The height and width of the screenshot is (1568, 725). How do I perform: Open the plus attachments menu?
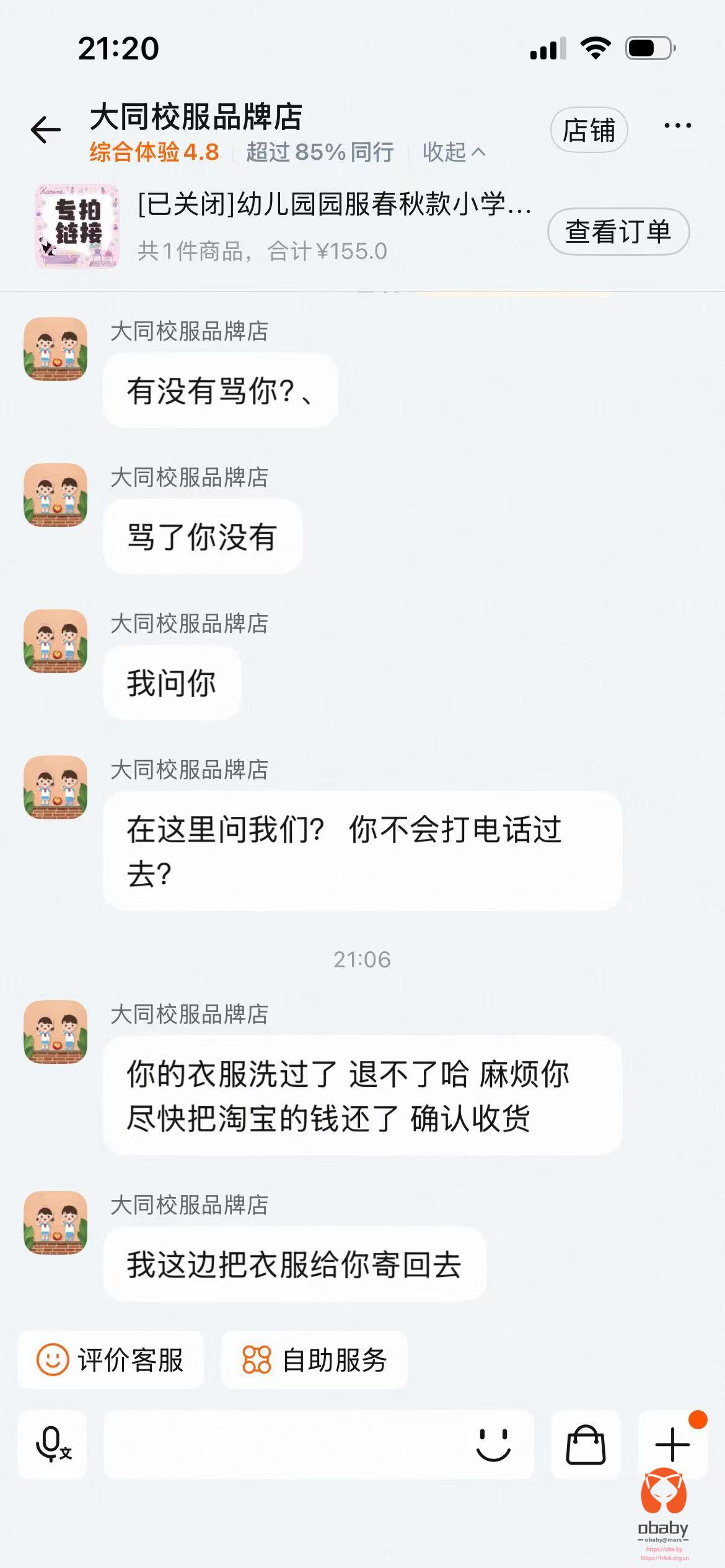point(672,1445)
